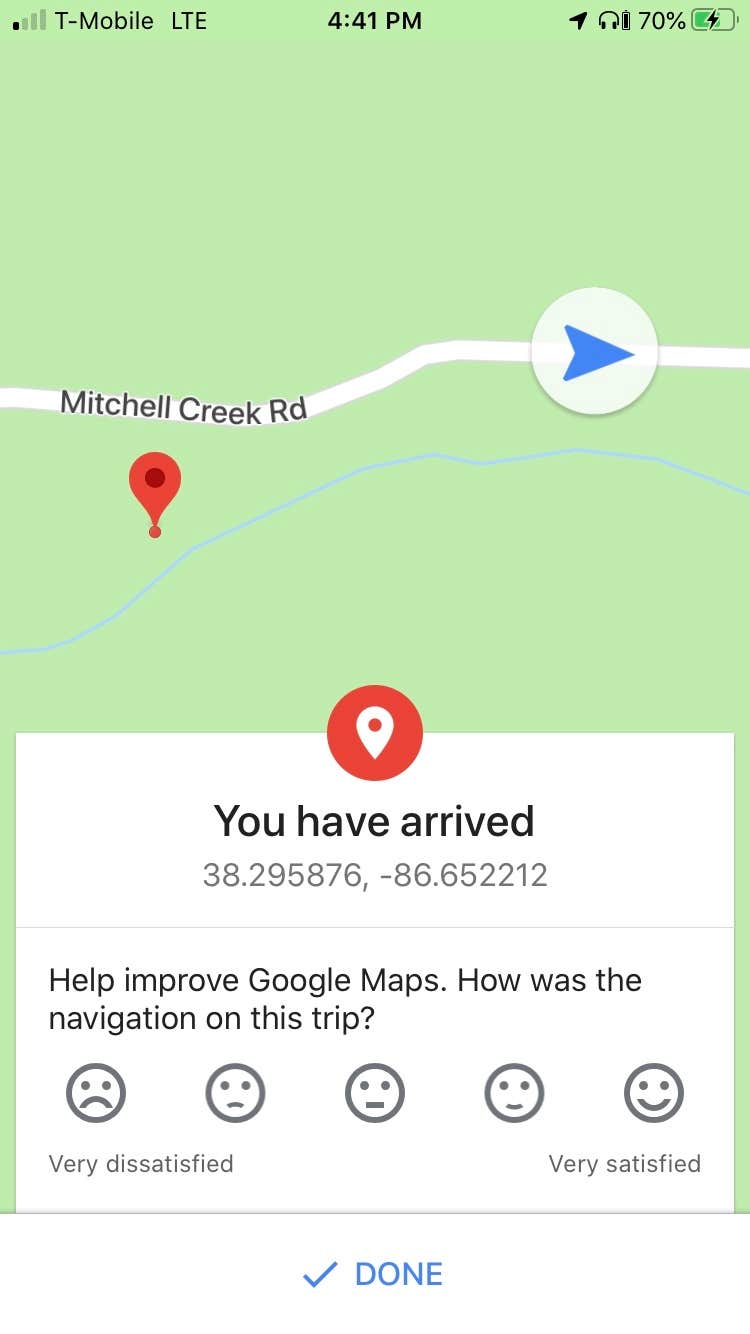Screen dimensions: 750x1334
Task: Tap the blue location arrow on map
Action: coord(594,352)
